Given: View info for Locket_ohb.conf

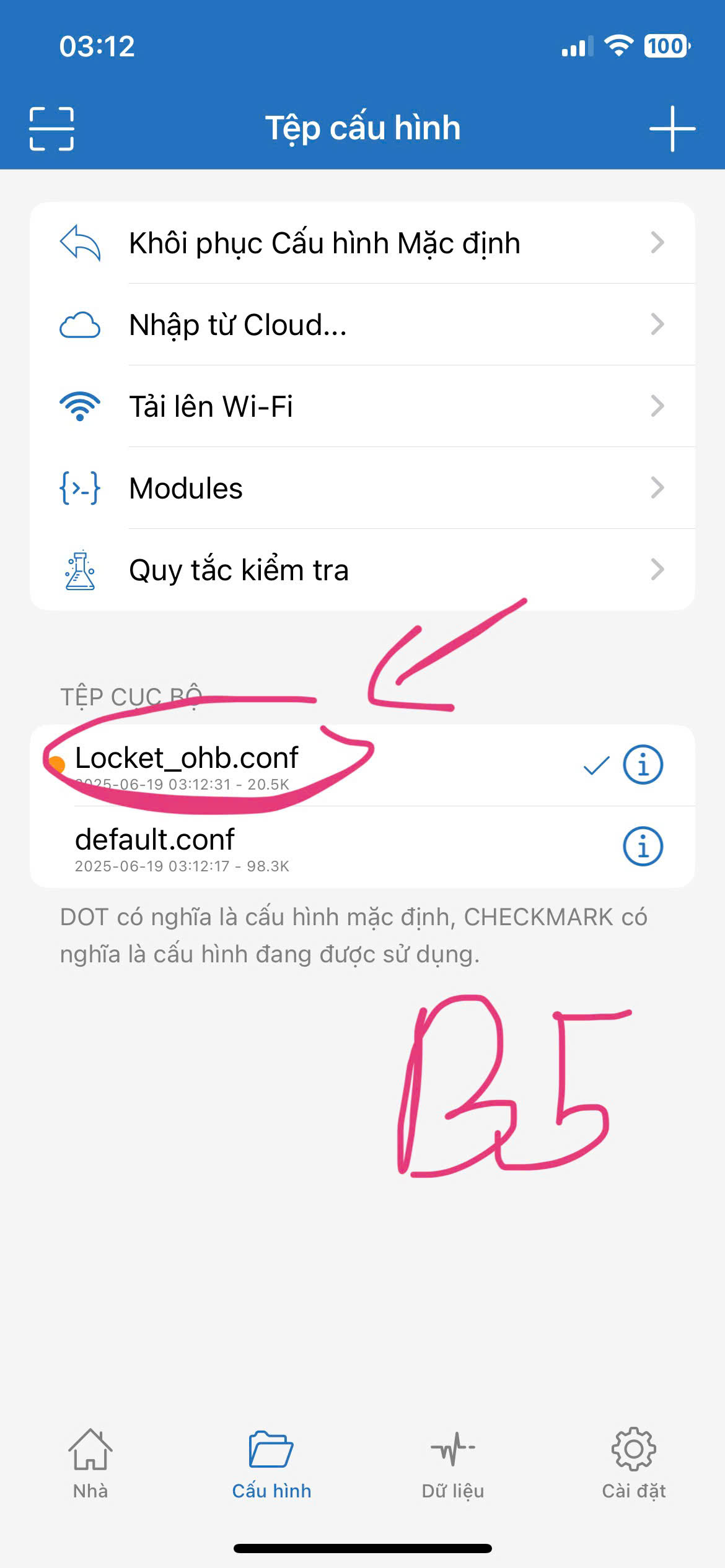Looking at the screenshot, I should click(x=643, y=765).
